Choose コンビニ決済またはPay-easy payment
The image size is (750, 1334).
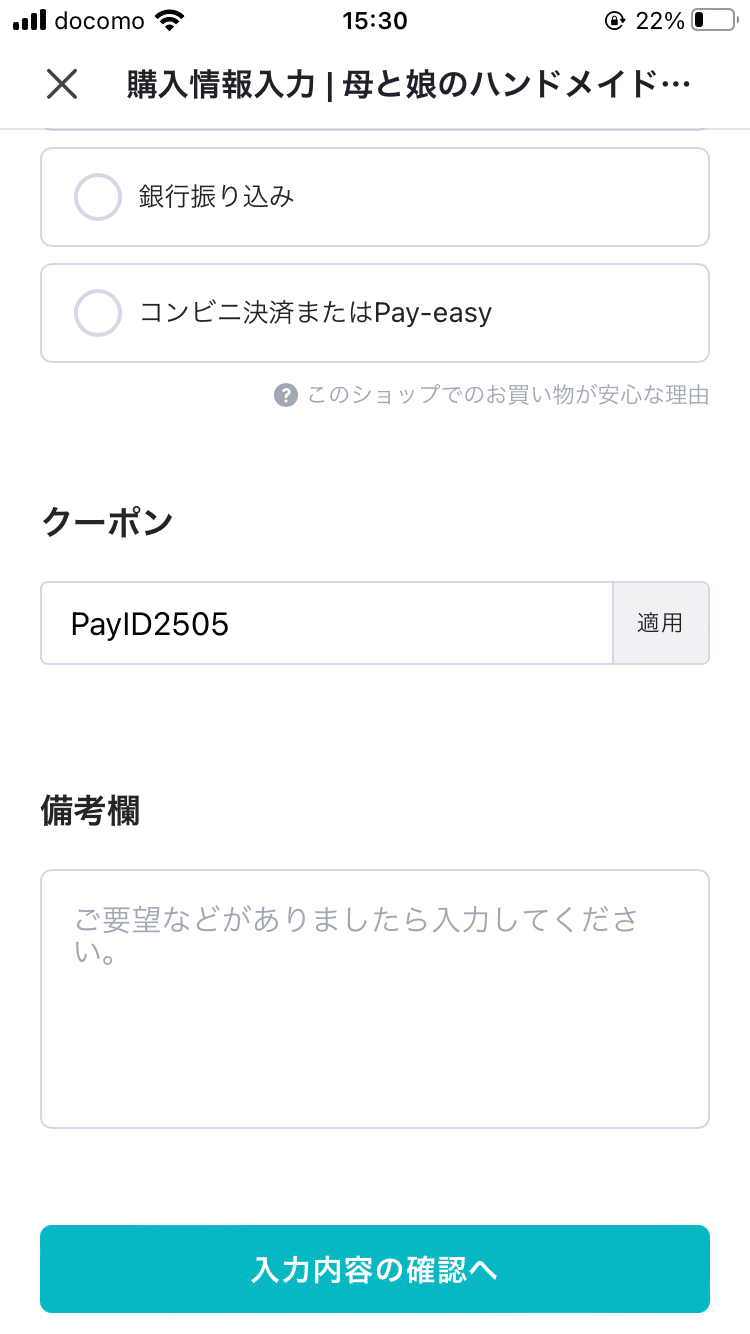tap(99, 313)
